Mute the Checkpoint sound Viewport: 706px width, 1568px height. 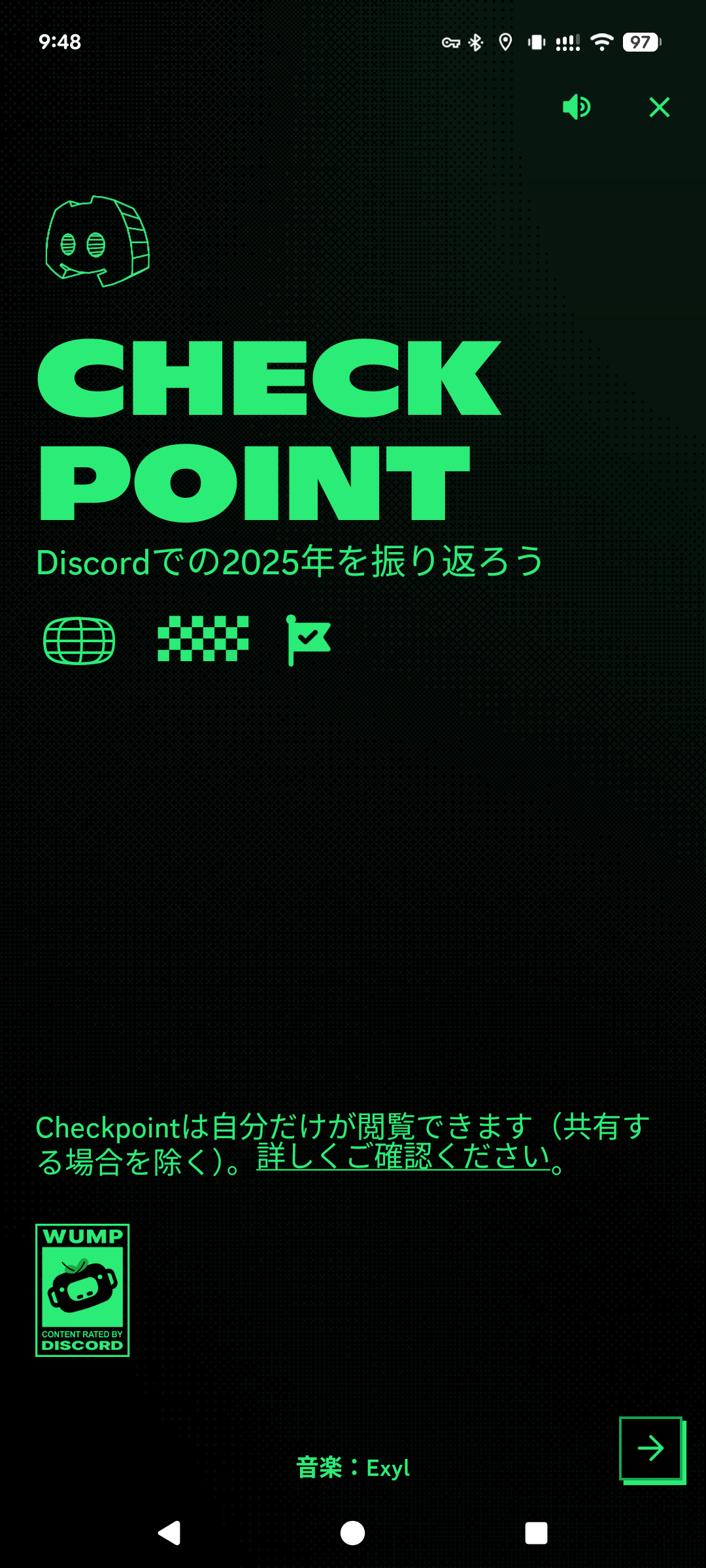coord(577,107)
